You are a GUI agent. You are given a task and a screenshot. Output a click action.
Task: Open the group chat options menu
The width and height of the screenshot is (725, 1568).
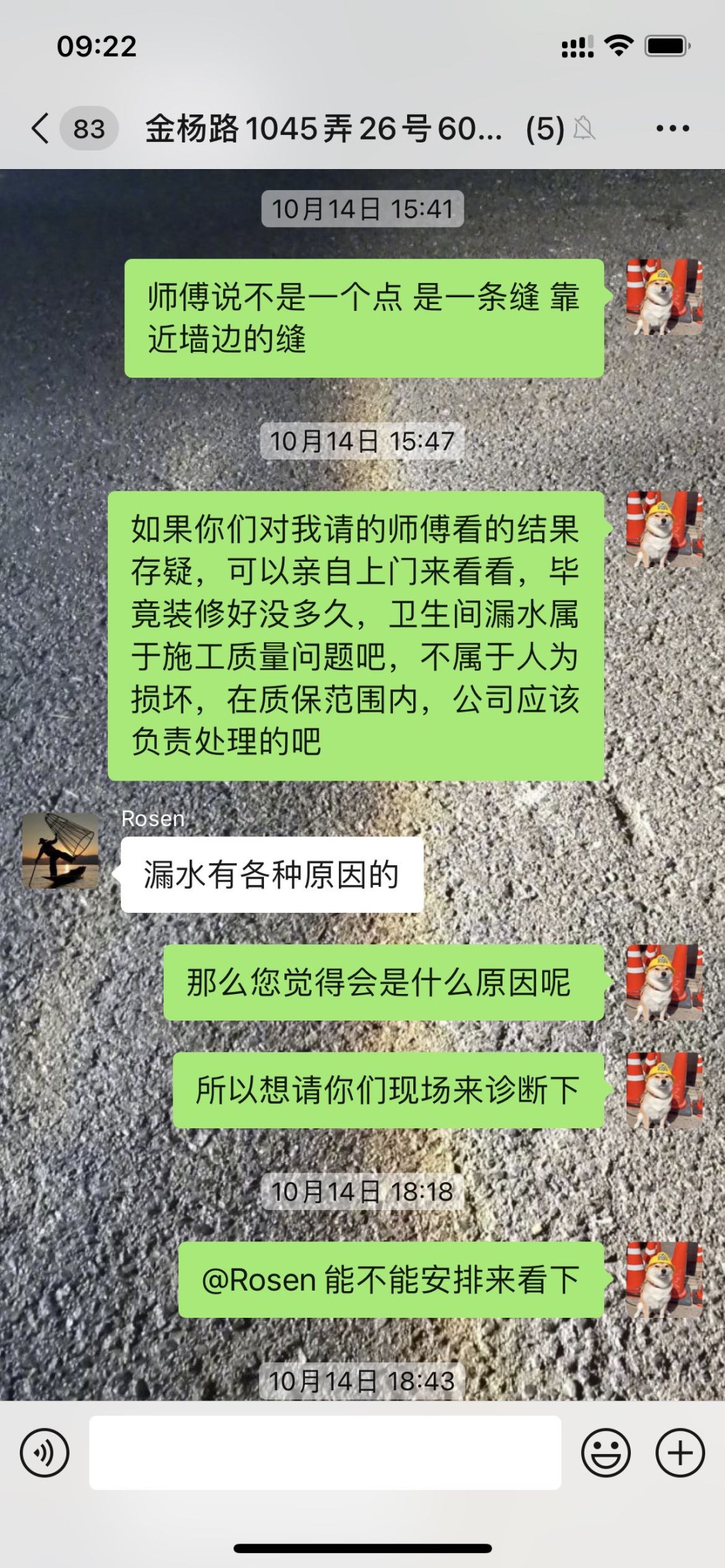click(x=672, y=128)
